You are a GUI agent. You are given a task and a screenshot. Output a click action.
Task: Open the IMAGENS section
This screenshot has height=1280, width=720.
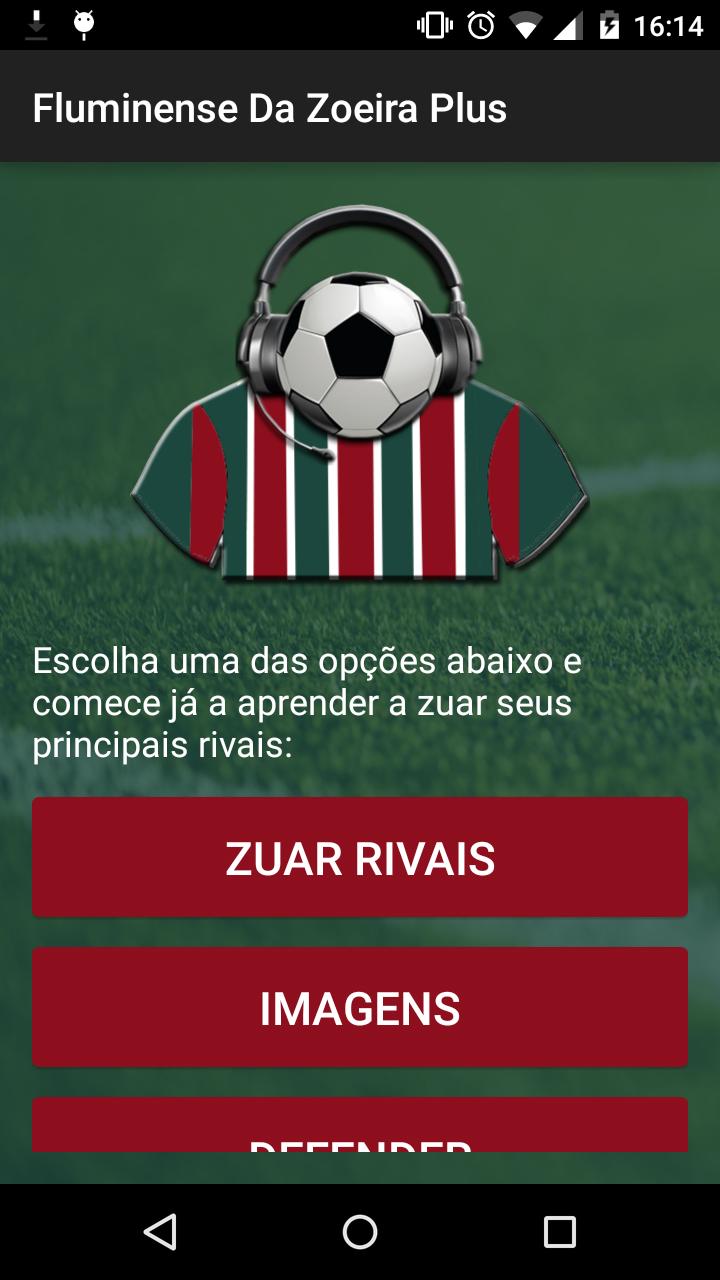coord(360,1007)
